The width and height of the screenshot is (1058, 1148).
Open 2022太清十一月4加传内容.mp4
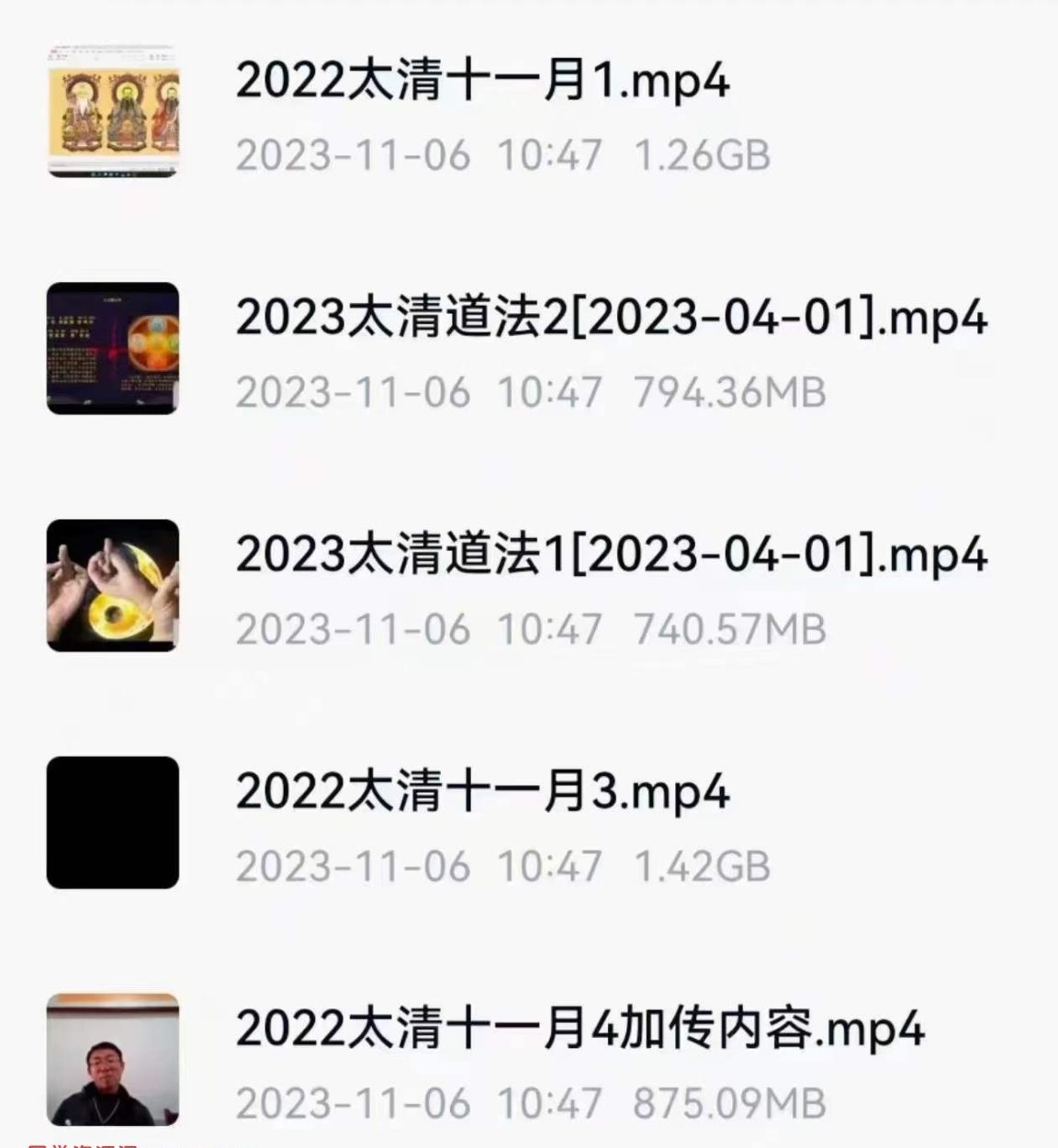point(579,1029)
